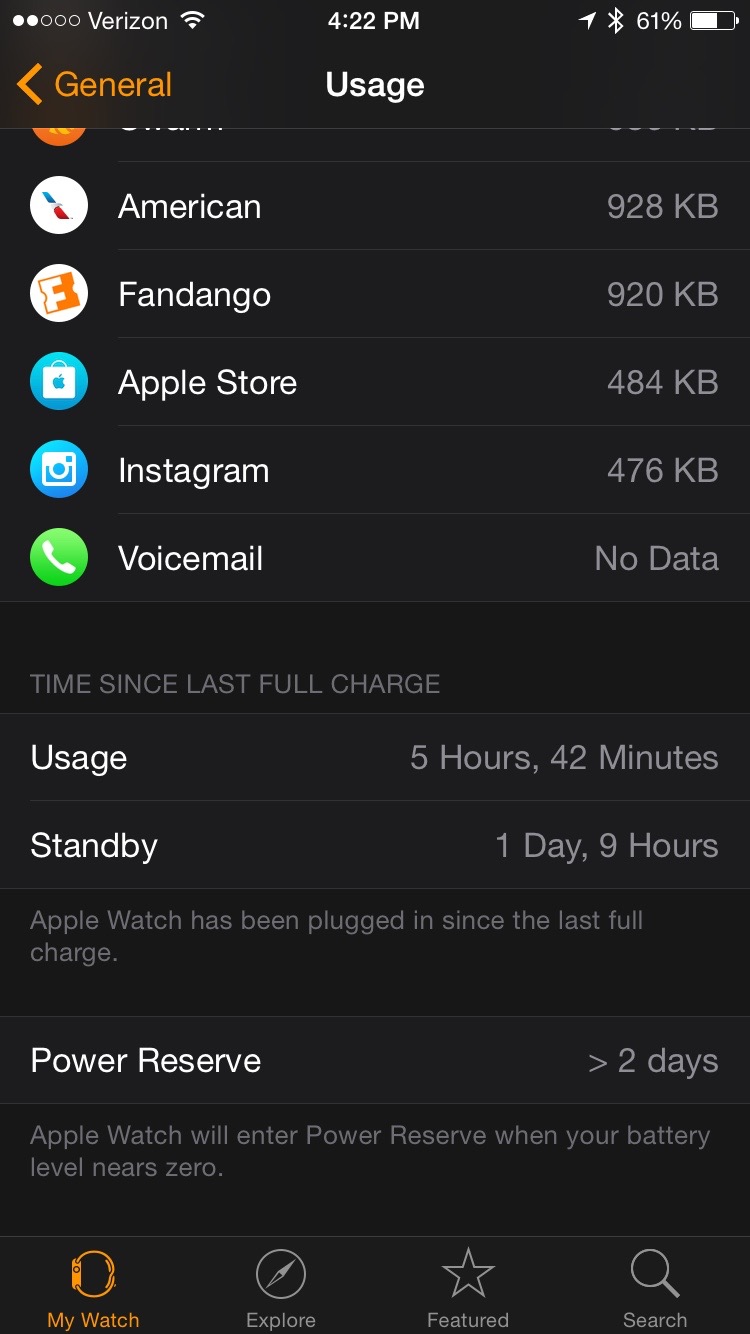Go back to General settings
Viewport: 750px width, 1334px height.
click(x=95, y=85)
